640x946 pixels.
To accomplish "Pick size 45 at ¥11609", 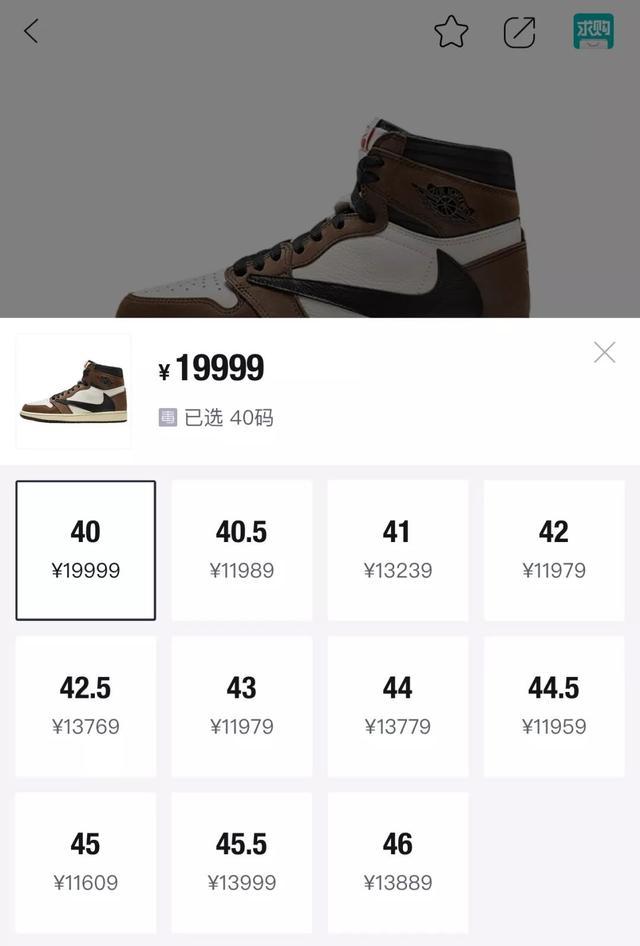I will point(85,862).
